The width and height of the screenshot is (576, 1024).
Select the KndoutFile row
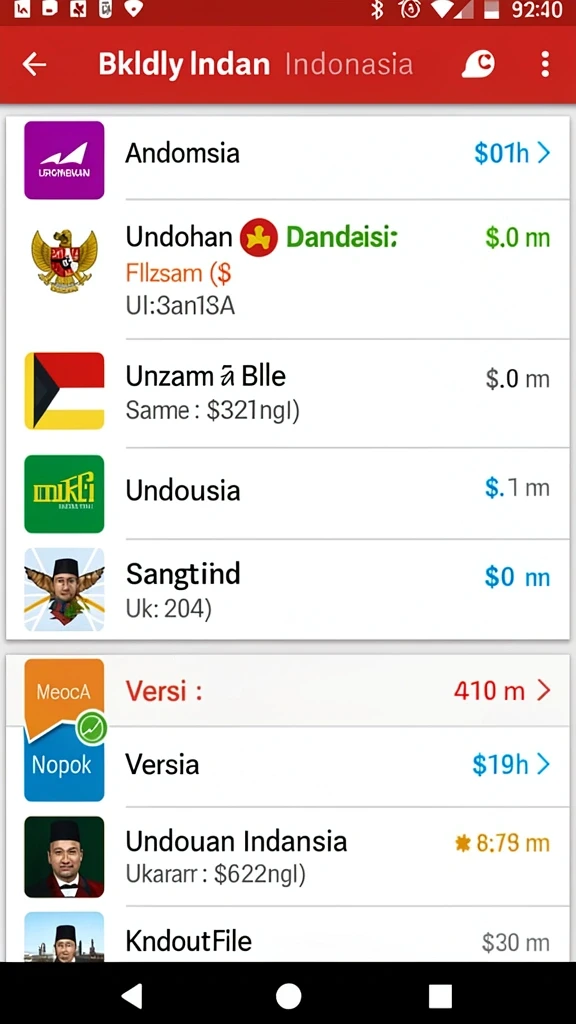point(288,935)
